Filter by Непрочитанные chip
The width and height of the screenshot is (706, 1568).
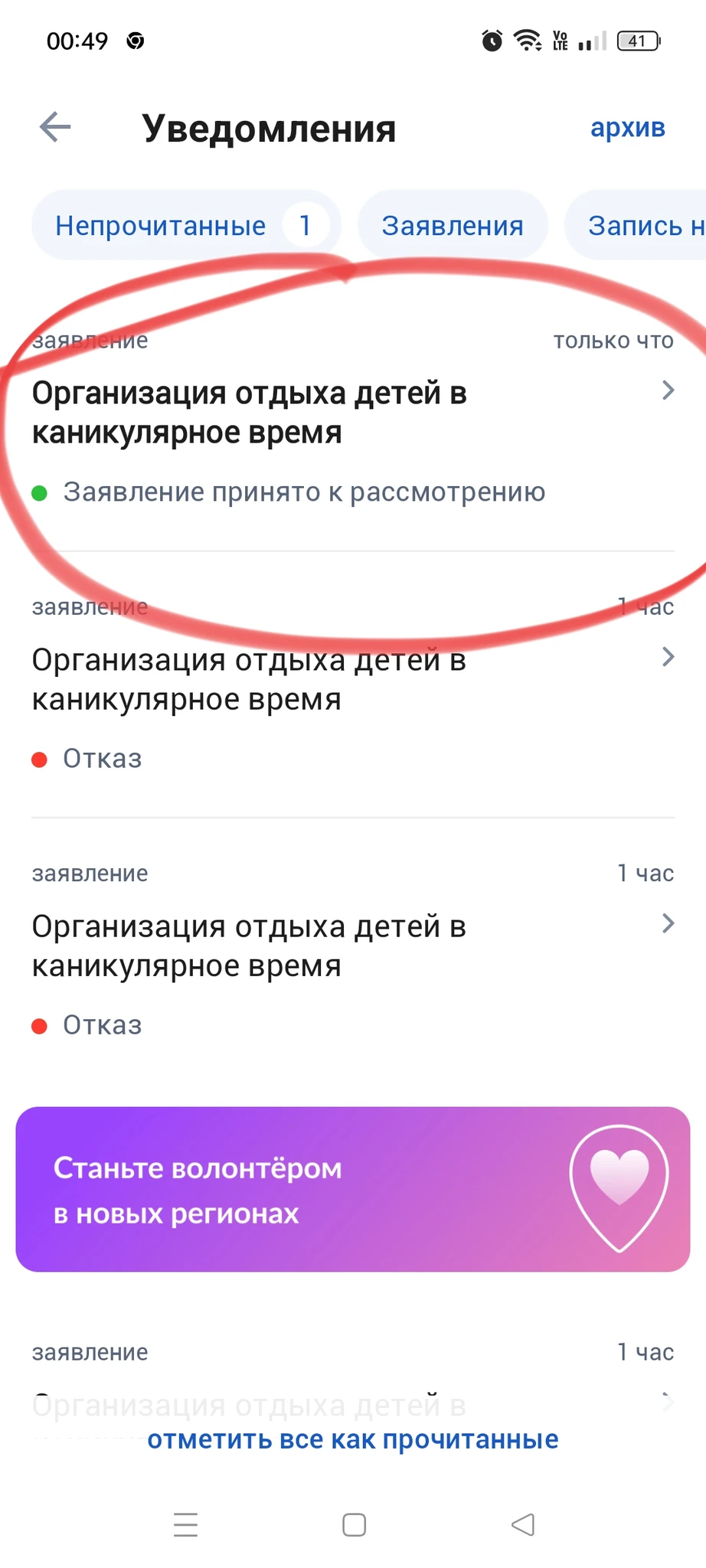(184, 226)
